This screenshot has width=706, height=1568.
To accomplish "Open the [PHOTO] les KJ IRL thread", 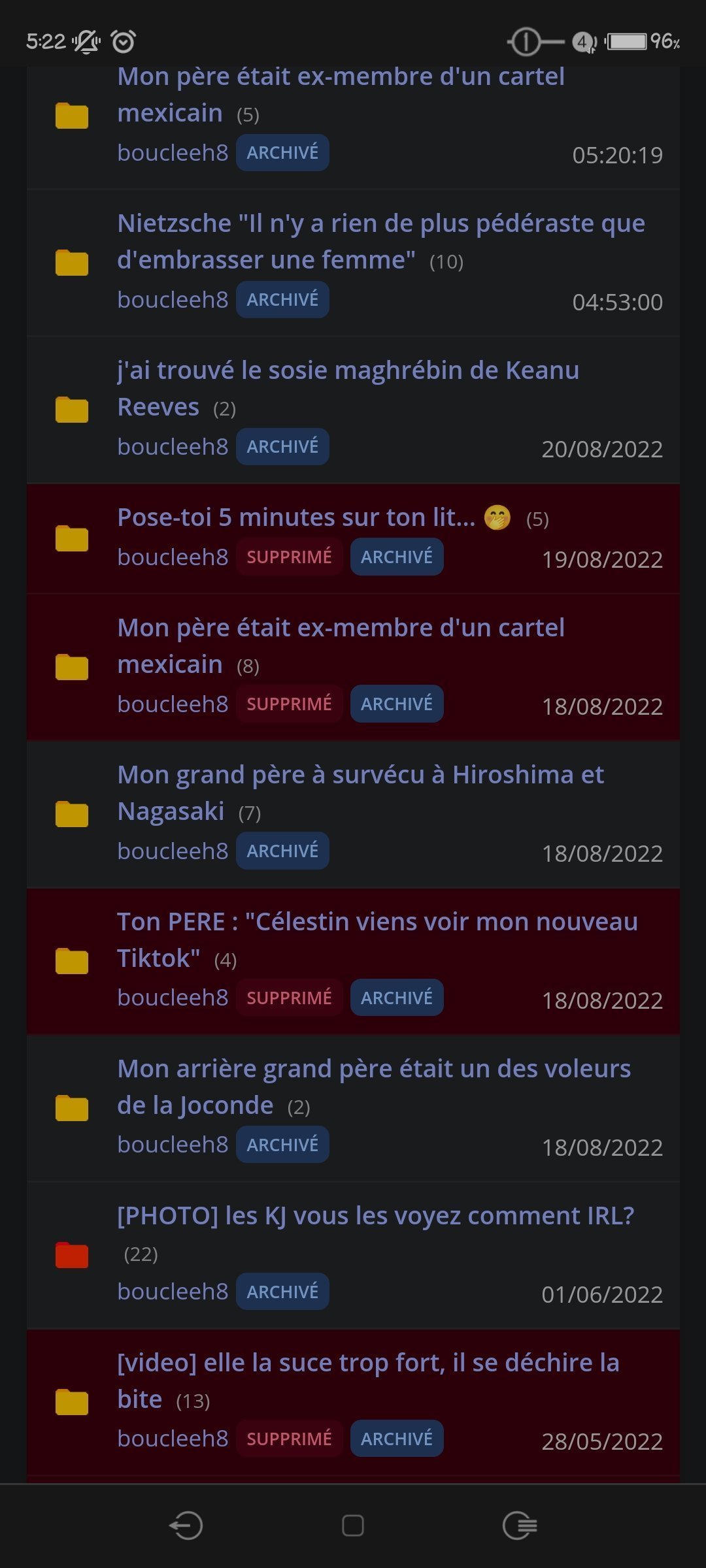I will (376, 1216).
